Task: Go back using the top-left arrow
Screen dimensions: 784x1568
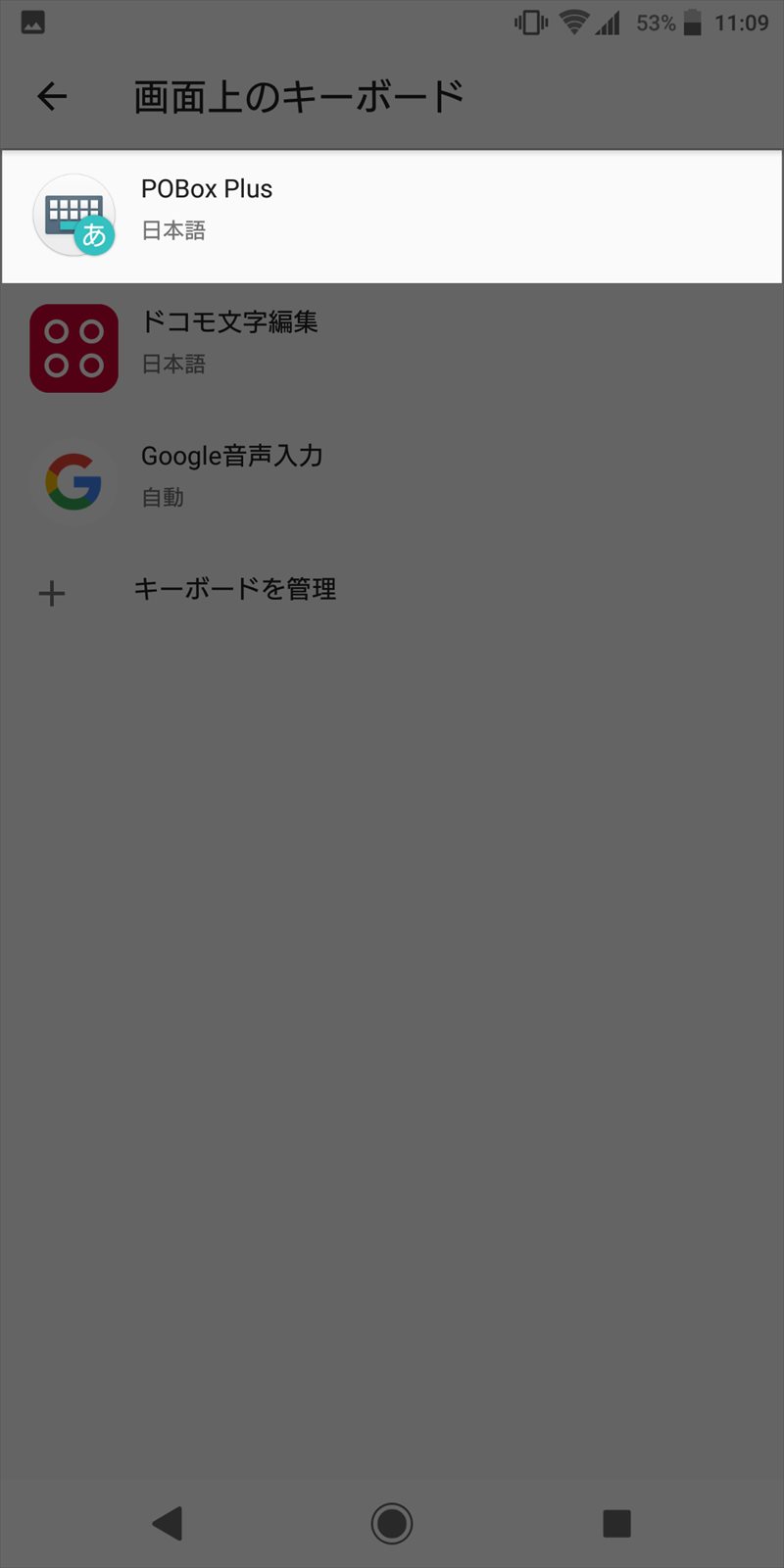Action: pyautogui.click(x=51, y=96)
